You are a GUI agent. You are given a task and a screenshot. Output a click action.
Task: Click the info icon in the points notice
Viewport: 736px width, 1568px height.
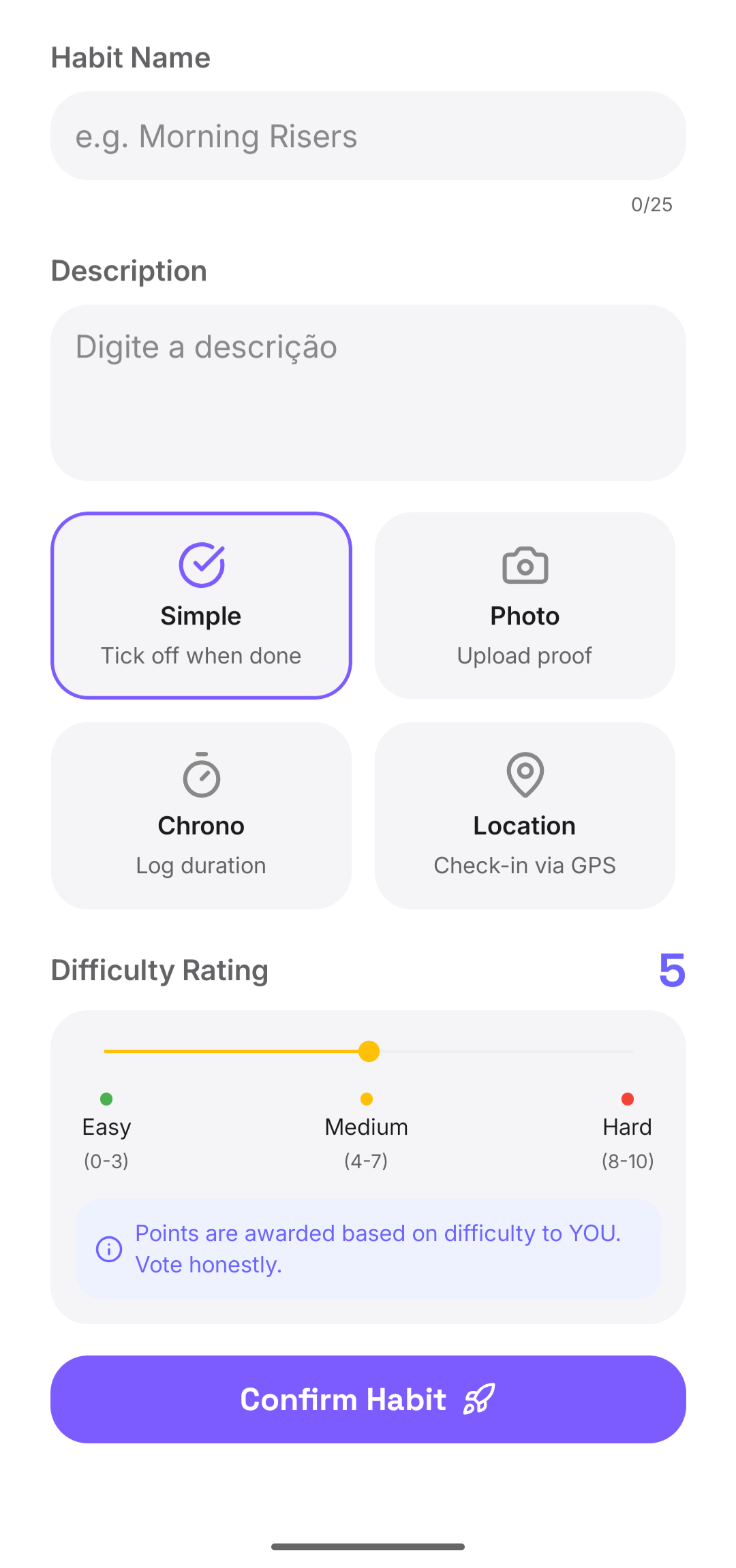(108, 1249)
